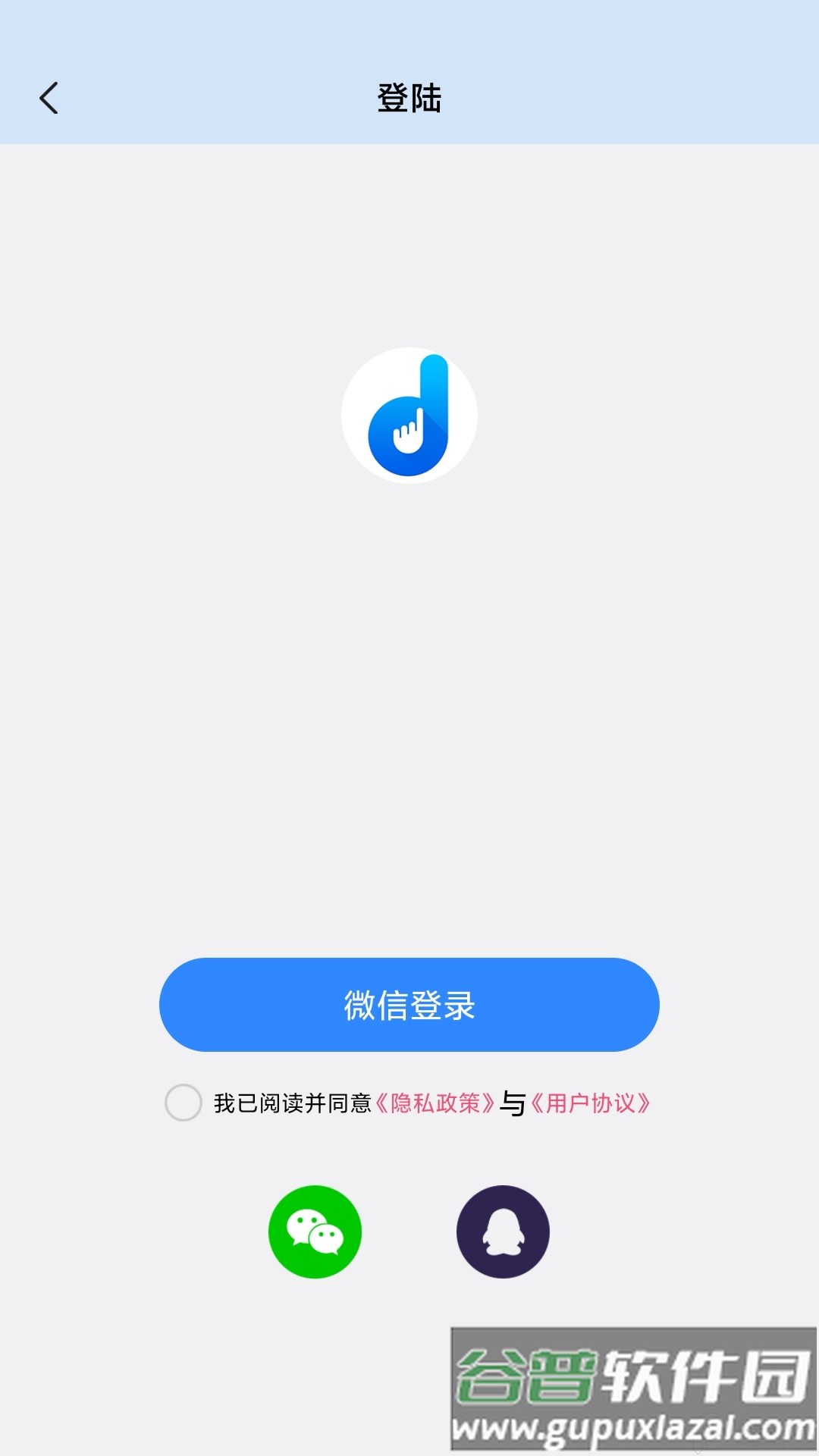Select the top header area labeled 登陆

pyautogui.click(x=409, y=98)
